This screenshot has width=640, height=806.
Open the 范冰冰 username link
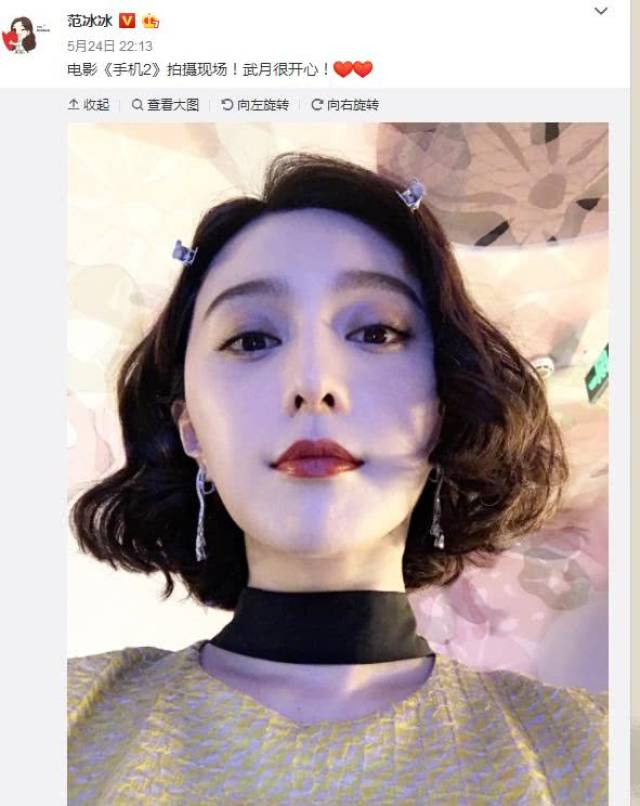click(x=90, y=20)
